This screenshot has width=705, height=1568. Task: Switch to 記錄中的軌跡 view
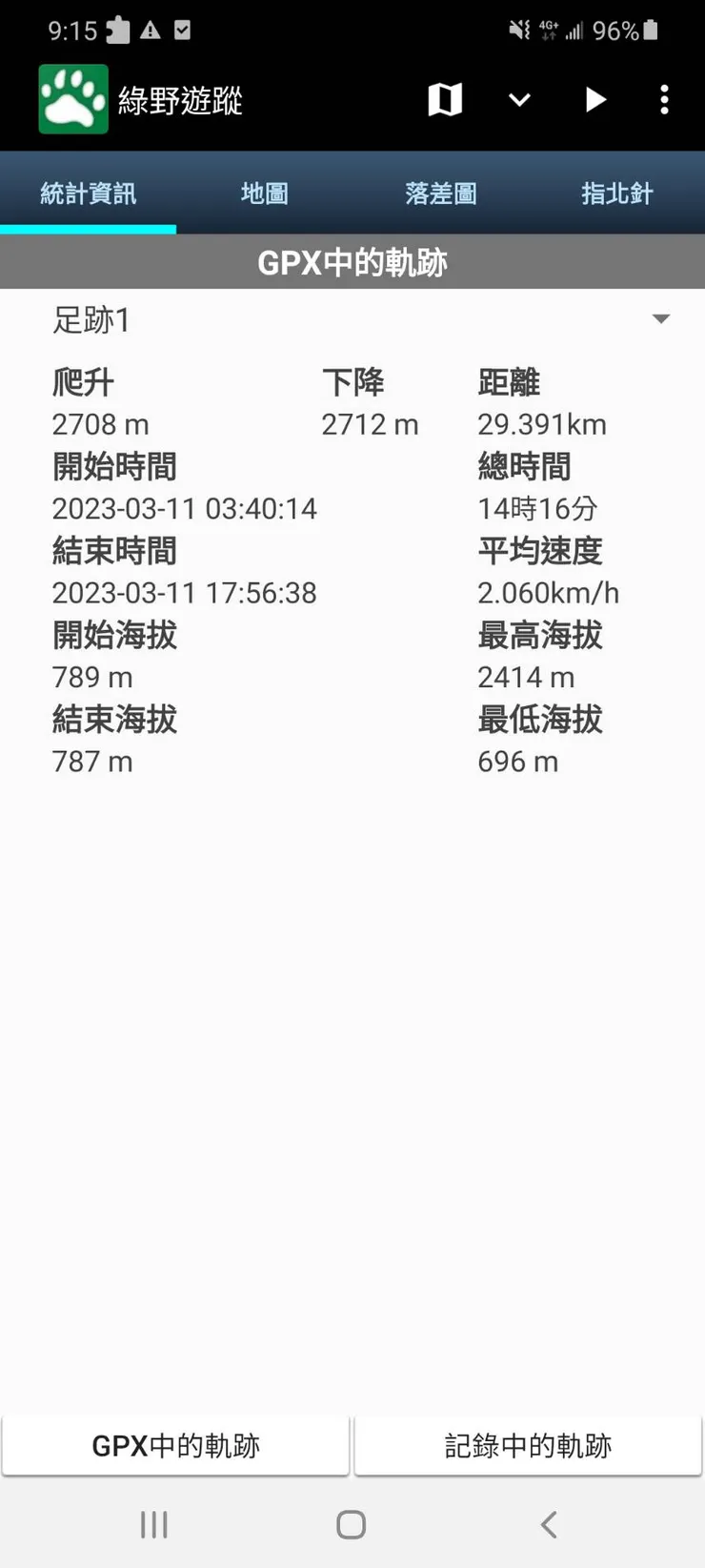point(527,1445)
